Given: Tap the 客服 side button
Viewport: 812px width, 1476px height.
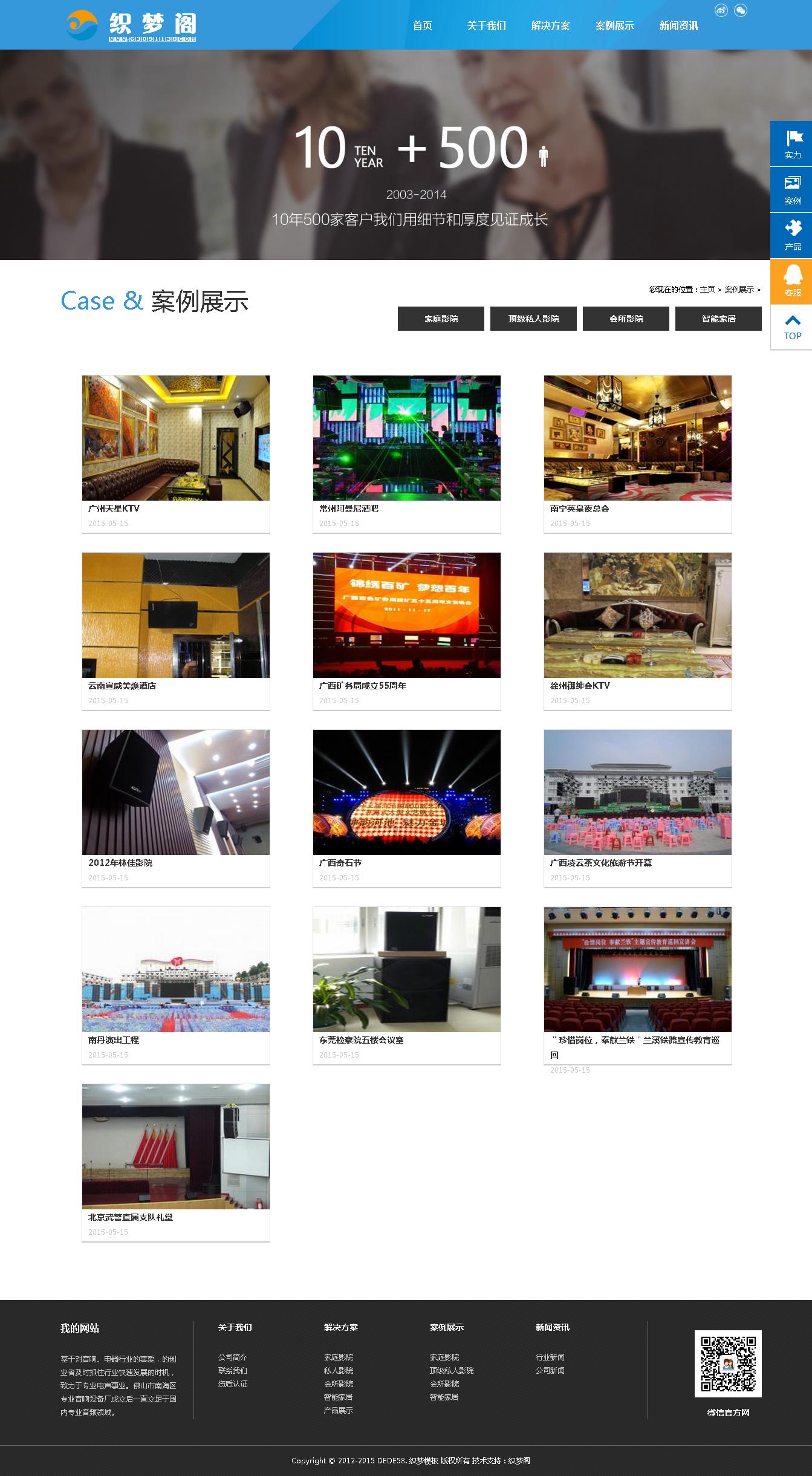Looking at the screenshot, I should pos(792,281).
